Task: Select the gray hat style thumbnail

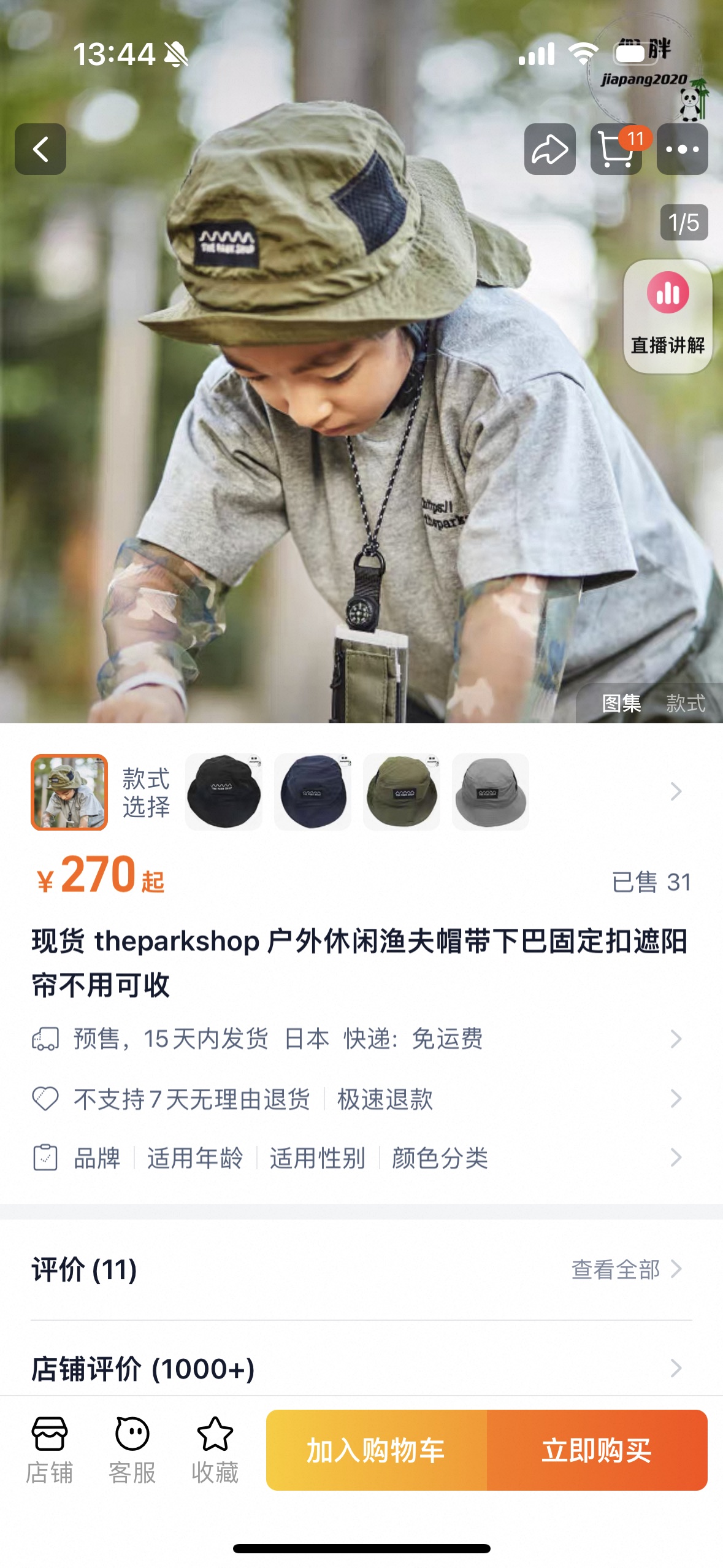Action: (x=491, y=792)
